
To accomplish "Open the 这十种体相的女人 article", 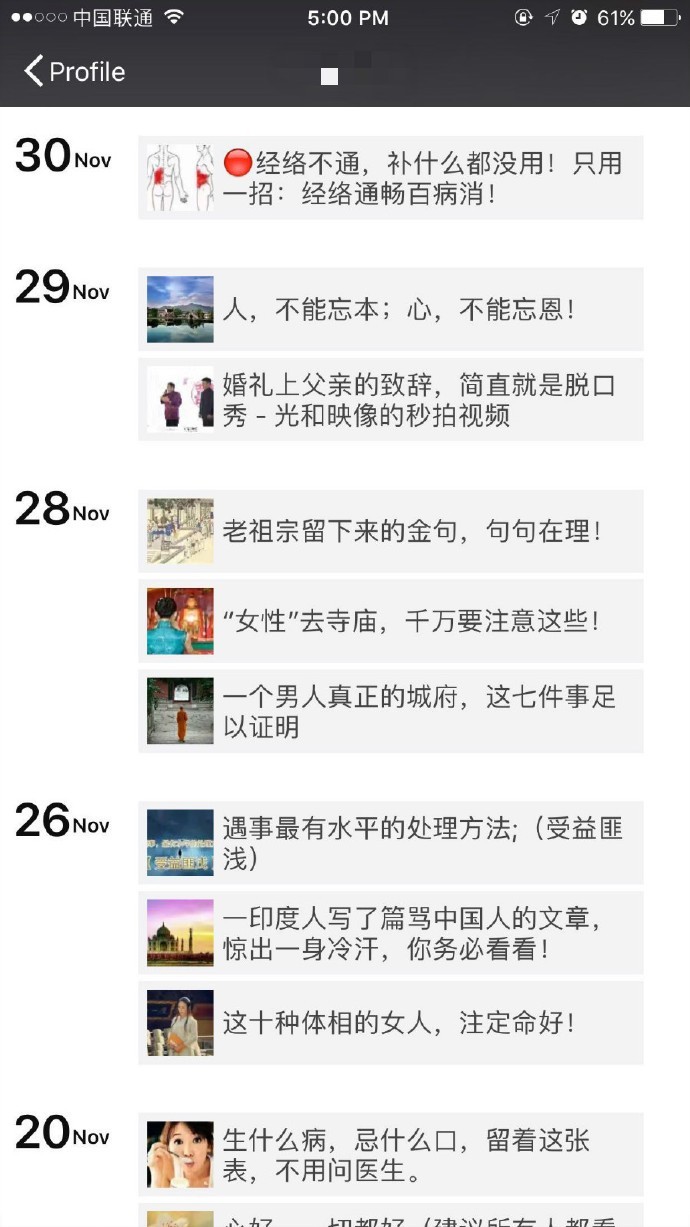I will coord(390,1023).
